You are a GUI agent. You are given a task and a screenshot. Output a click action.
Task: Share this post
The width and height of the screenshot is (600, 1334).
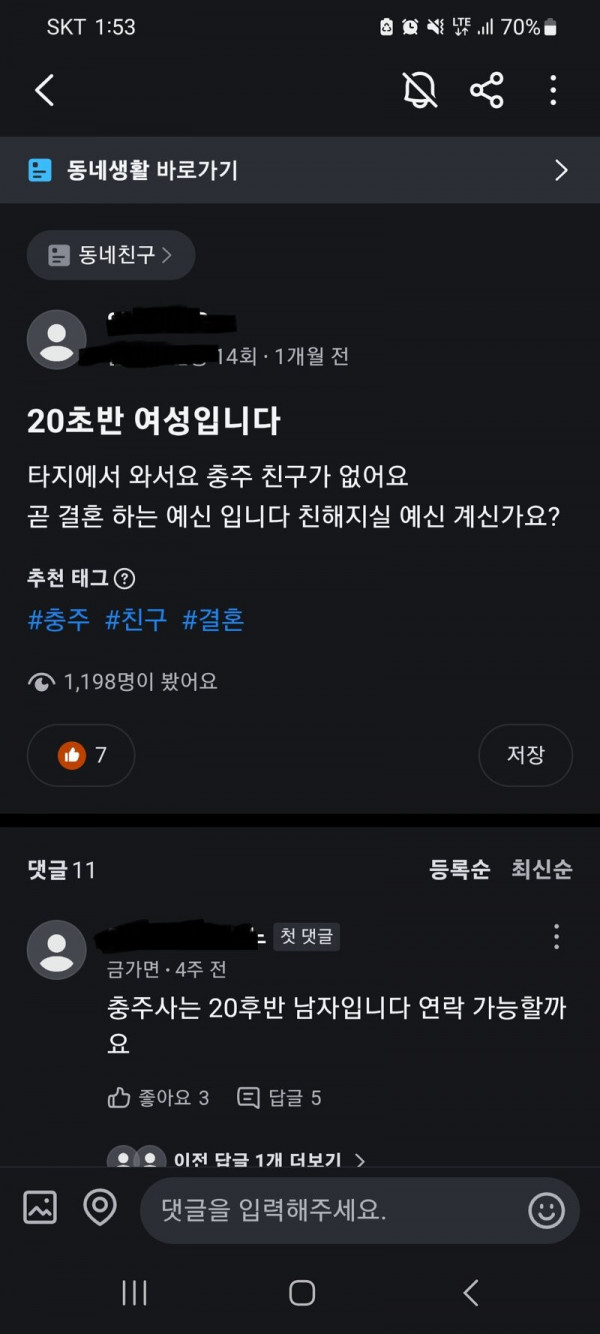coord(486,91)
